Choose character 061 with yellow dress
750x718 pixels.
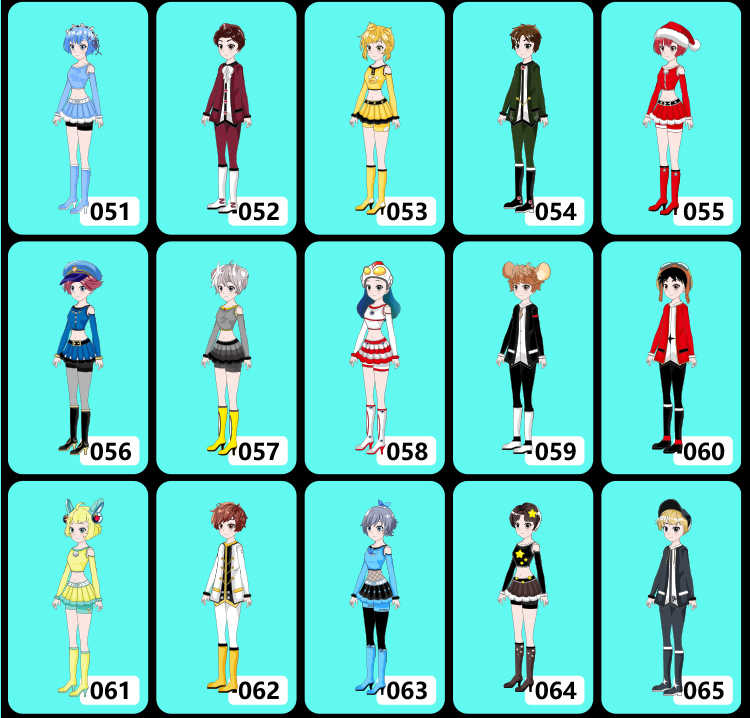pos(78,597)
